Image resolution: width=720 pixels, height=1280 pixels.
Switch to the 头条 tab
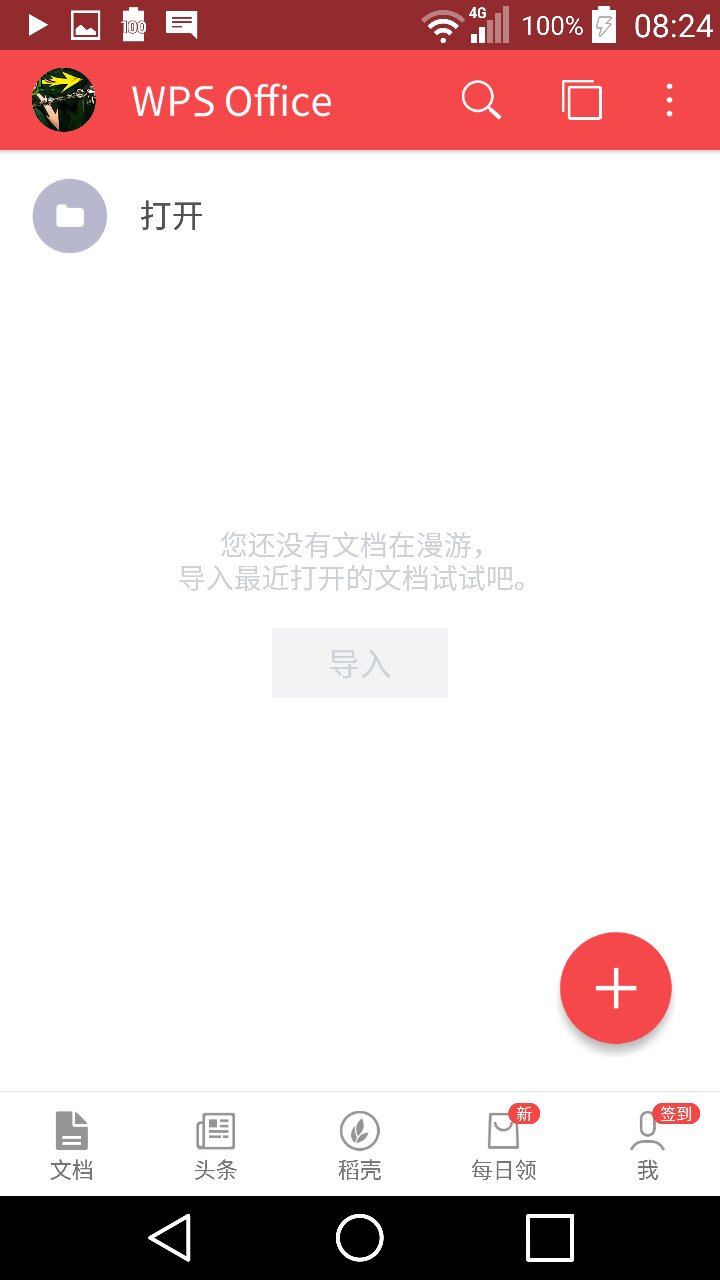[x=216, y=1145]
